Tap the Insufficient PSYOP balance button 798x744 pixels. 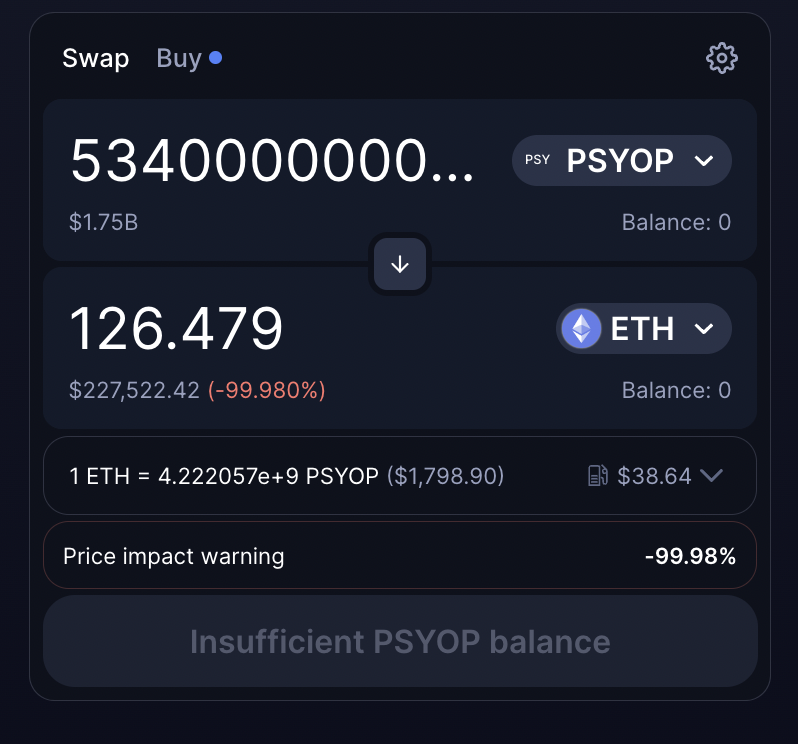(x=400, y=641)
